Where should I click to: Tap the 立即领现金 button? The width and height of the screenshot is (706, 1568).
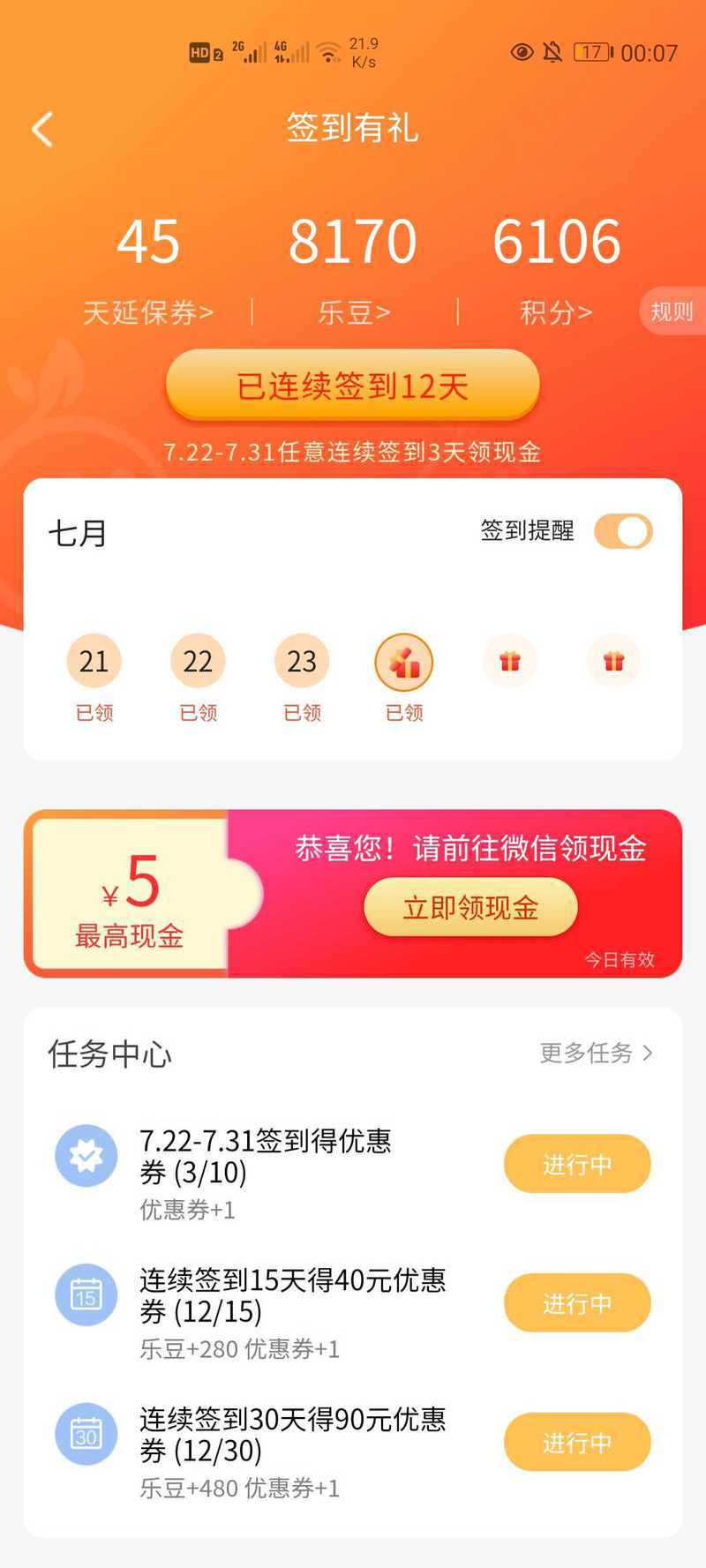pos(470,907)
